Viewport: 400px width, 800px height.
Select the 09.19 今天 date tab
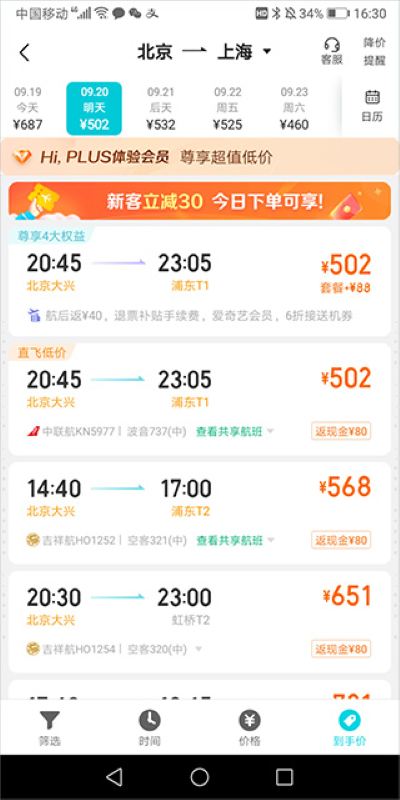coord(28,109)
